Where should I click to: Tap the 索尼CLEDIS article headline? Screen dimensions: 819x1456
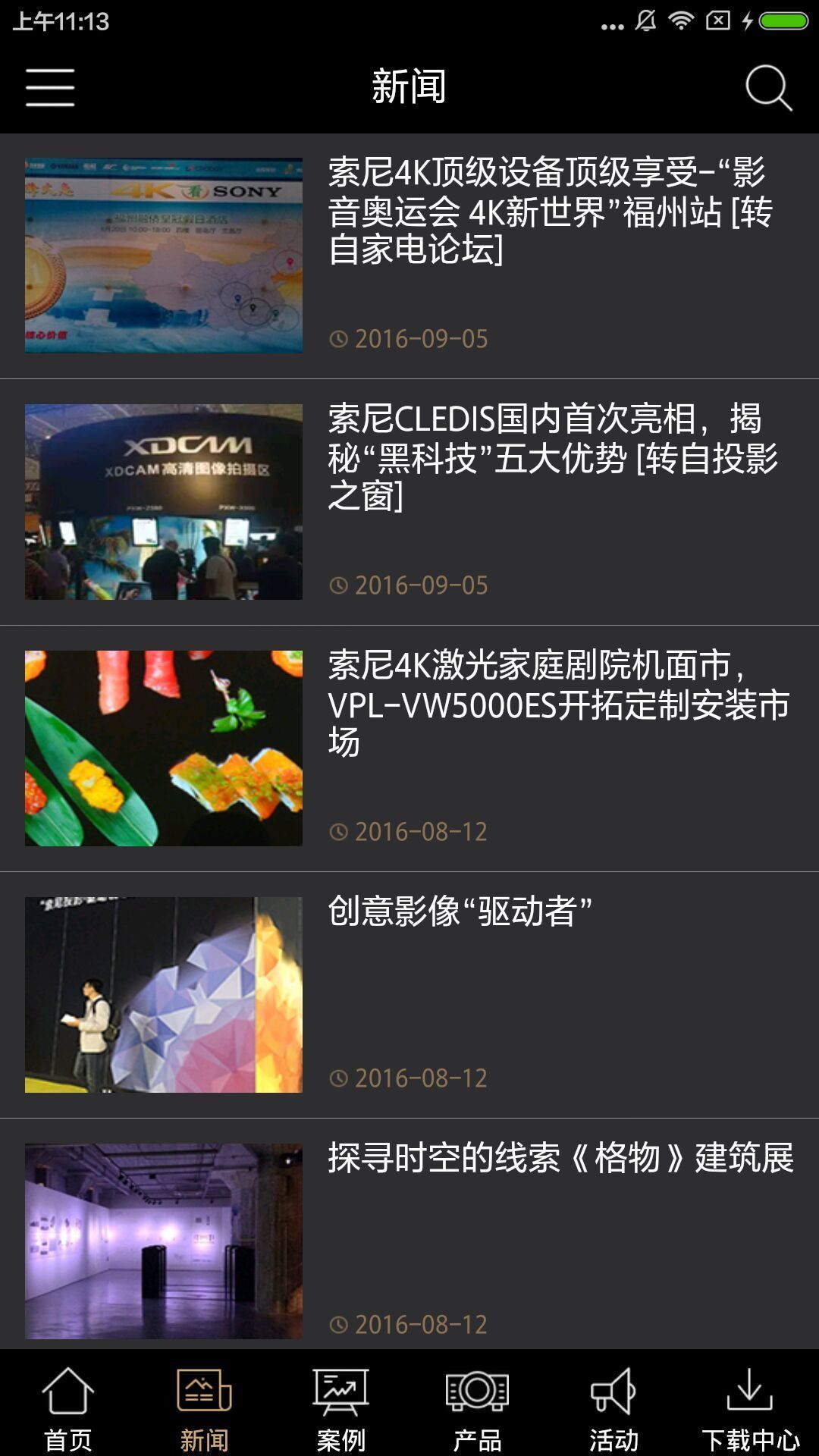(x=554, y=455)
